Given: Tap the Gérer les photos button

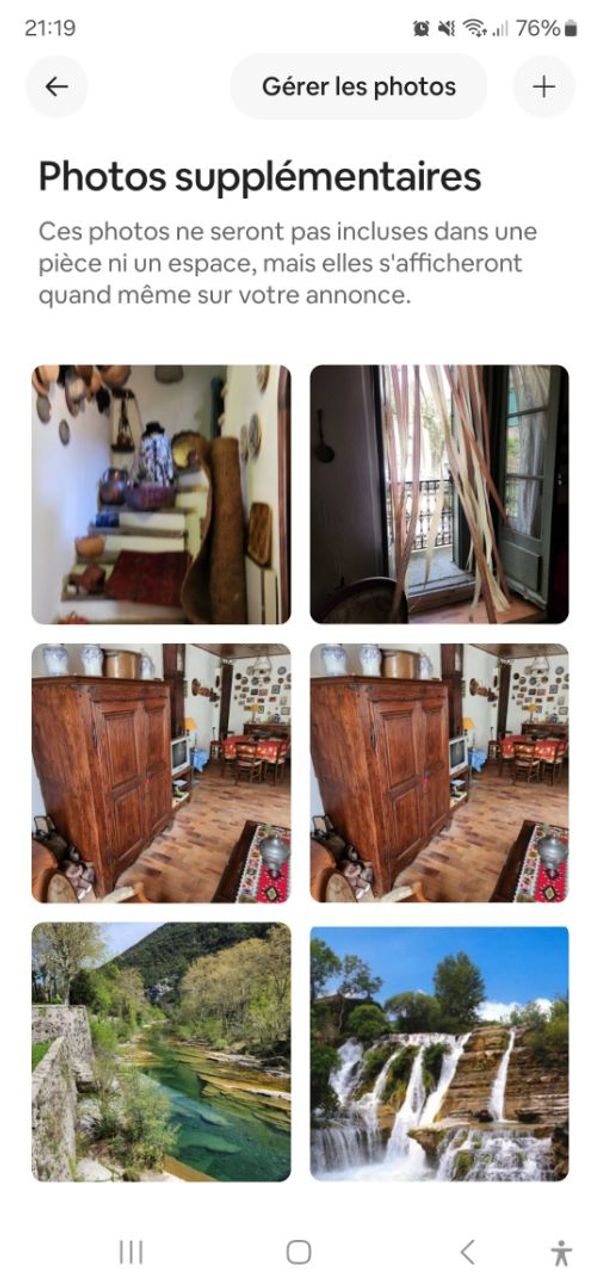Looking at the screenshot, I should [x=358, y=87].
